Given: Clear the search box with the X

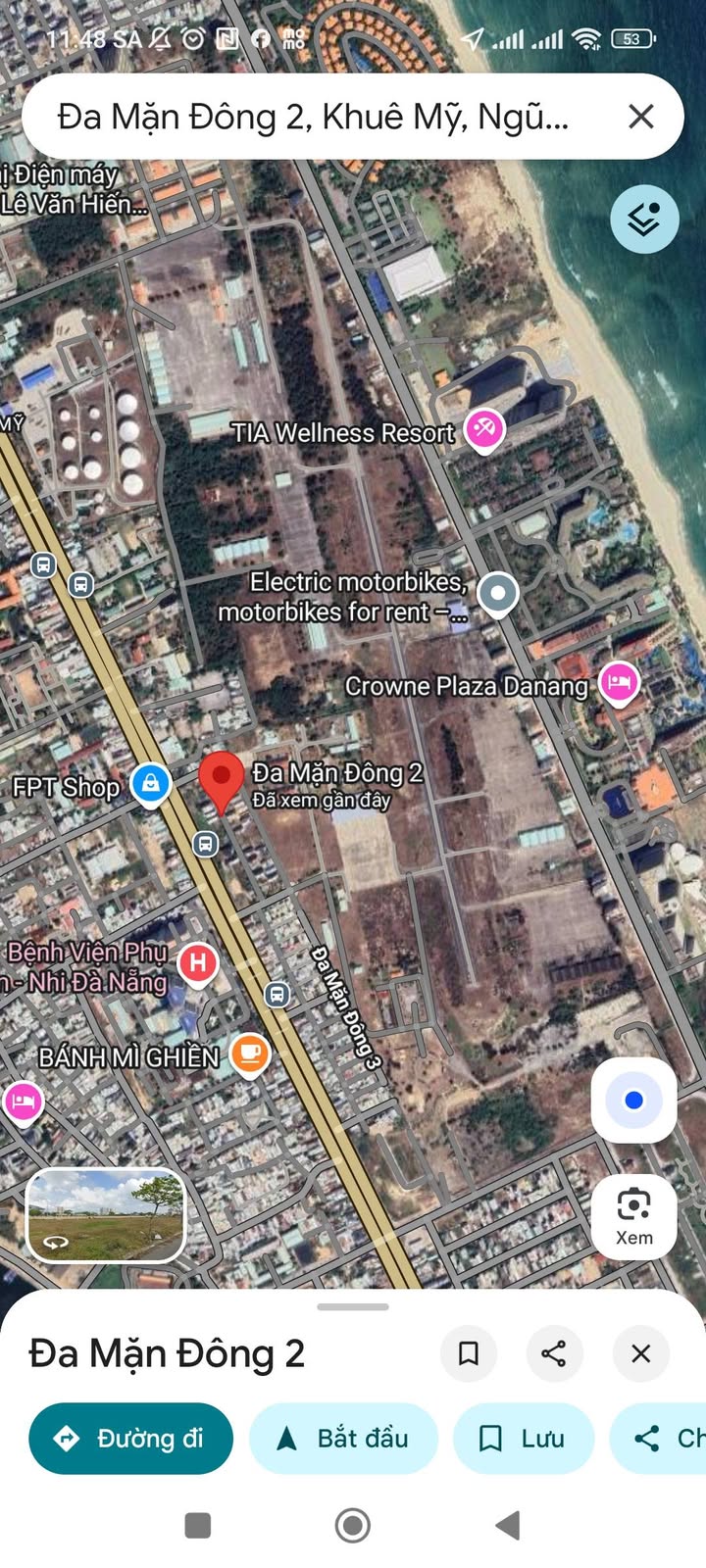Looking at the screenshot, I should pyautogui.click(x=640, y=117).
